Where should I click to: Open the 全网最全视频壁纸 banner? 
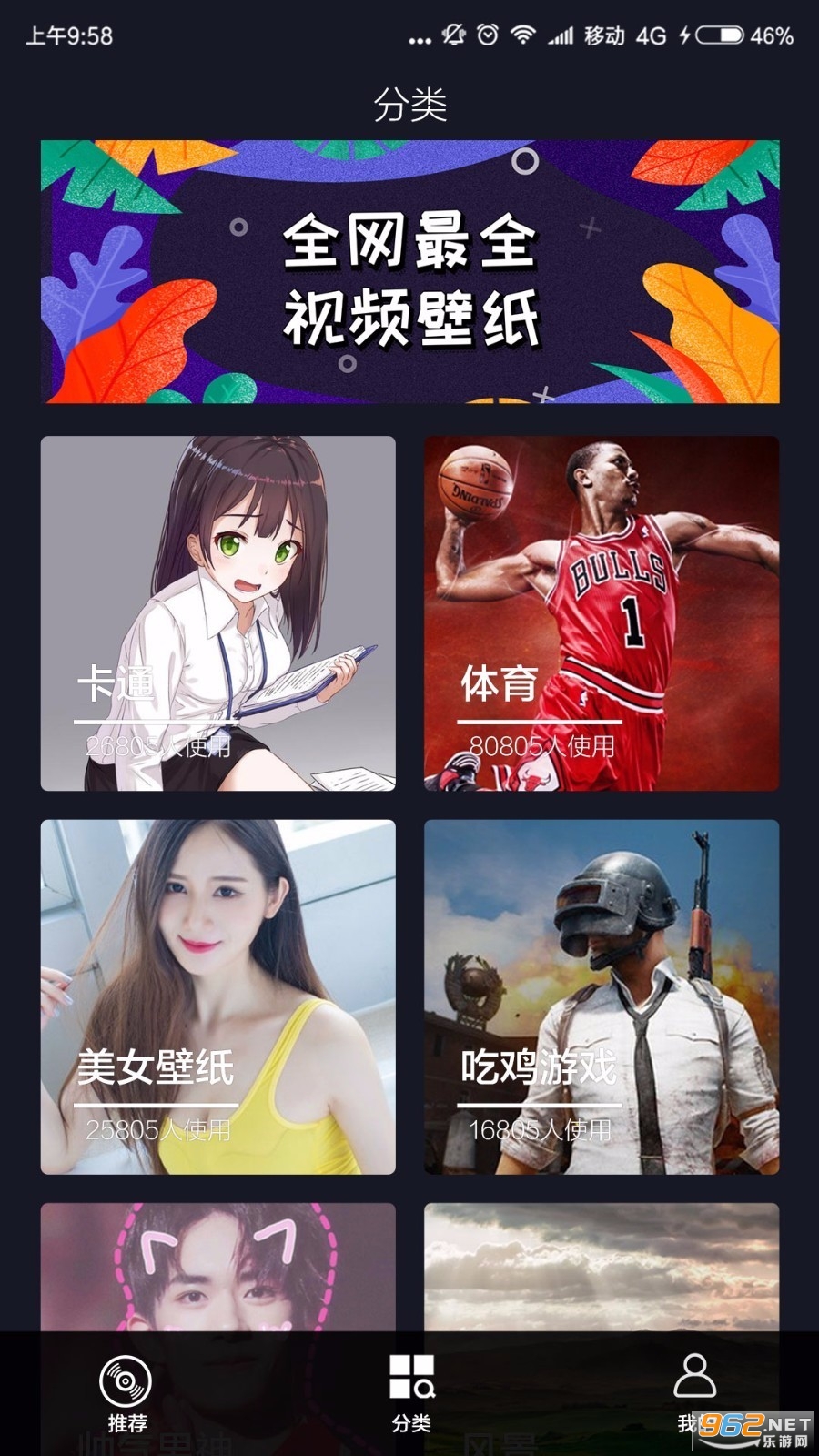pyautogui.click(x=409, y=271)
